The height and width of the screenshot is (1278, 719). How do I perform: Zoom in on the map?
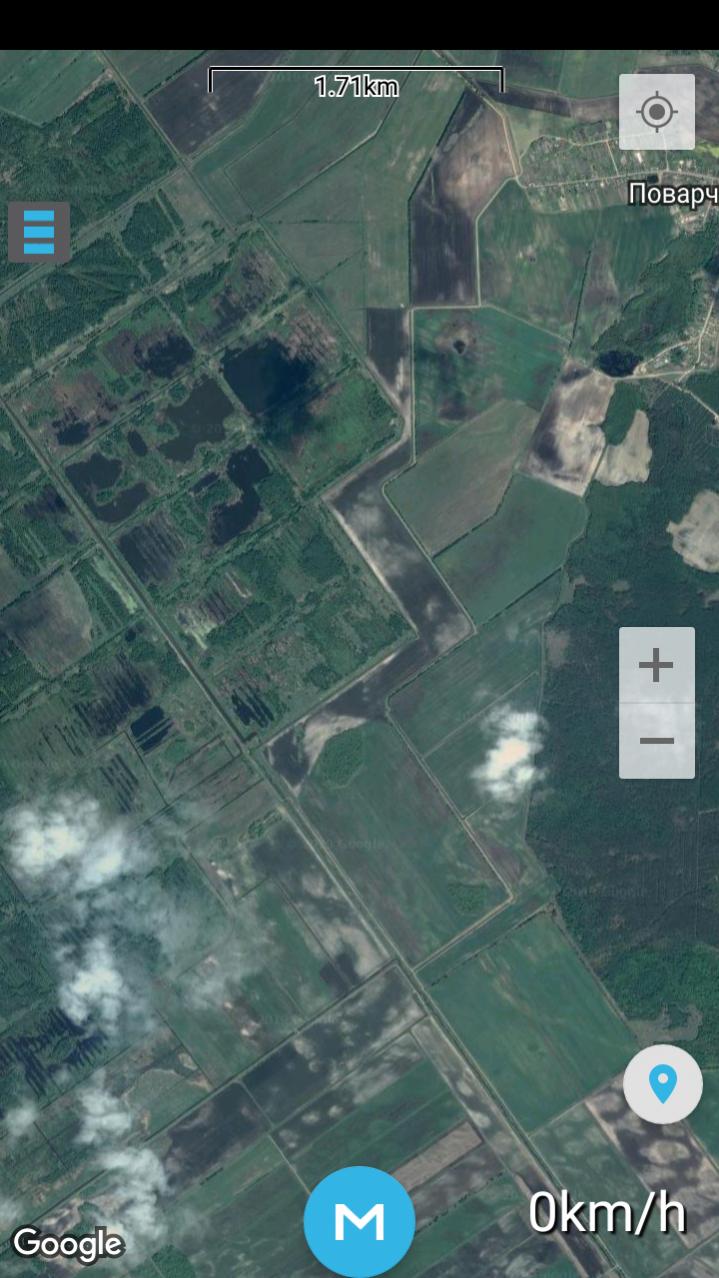click(656, 665)
